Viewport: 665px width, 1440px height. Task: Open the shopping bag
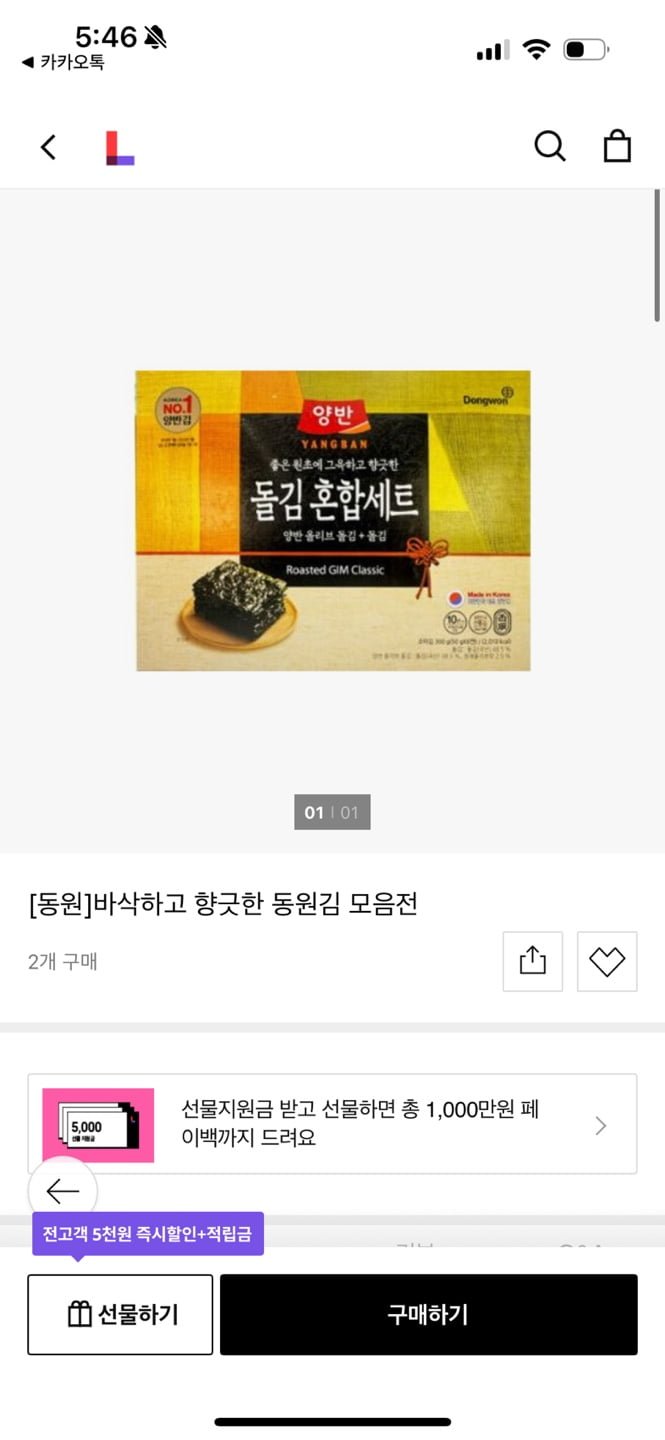(x=617, y=147)
